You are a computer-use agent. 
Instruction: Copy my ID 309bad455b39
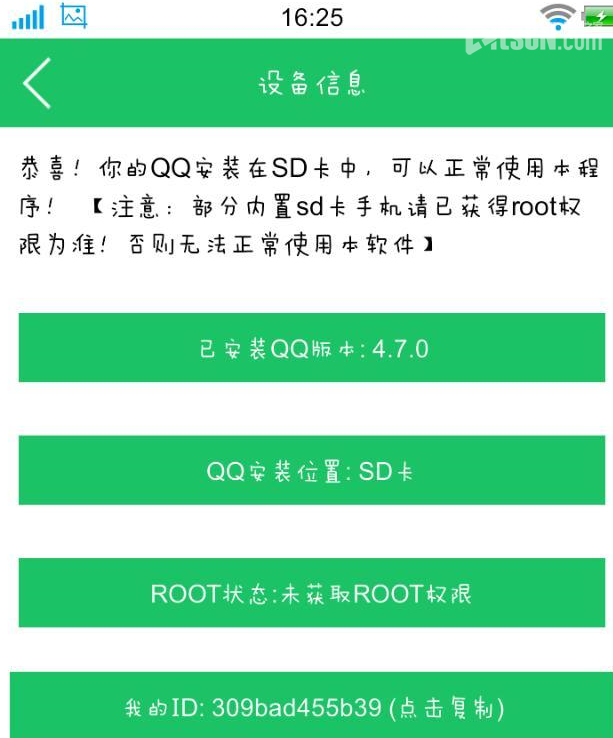click(x=312, y=708)
